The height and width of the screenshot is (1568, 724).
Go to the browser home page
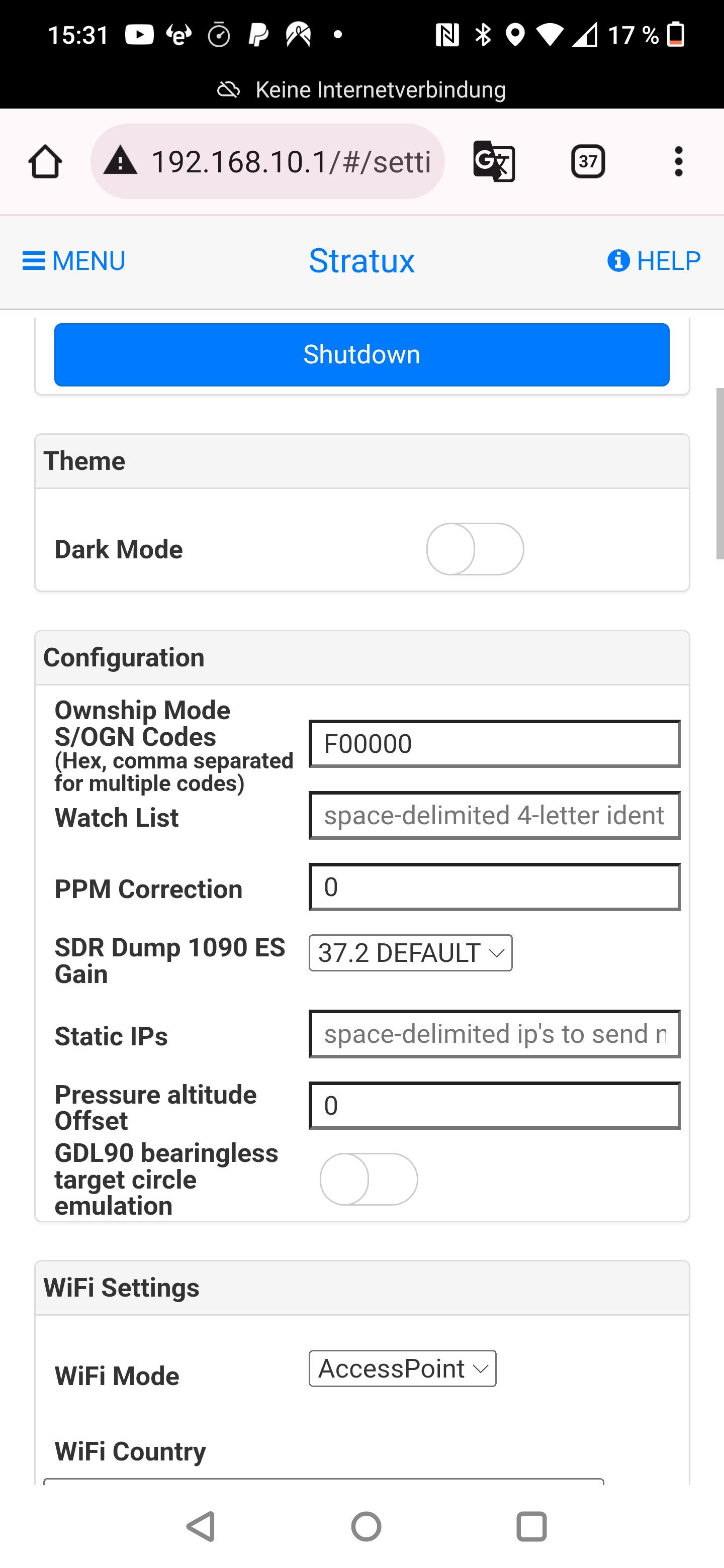45,162
